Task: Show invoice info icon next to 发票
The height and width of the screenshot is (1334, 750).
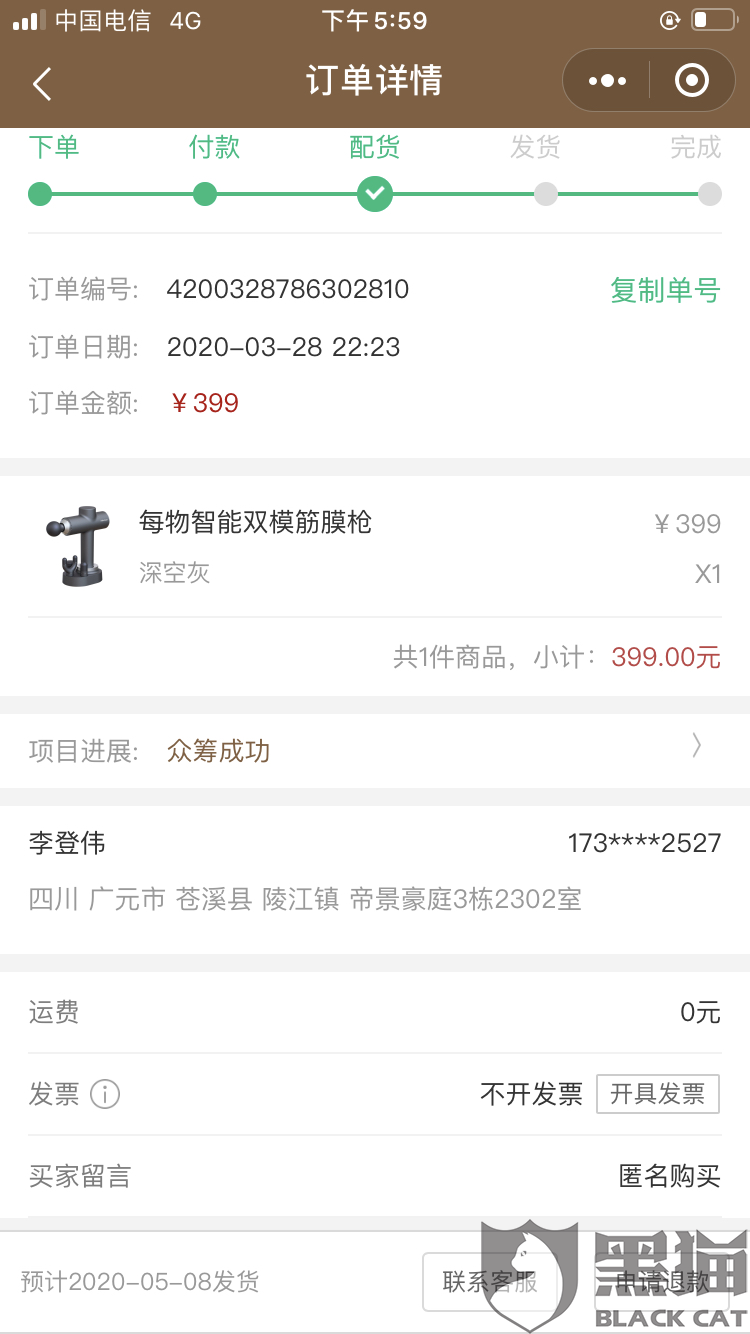Action: tap(105, 1094)
